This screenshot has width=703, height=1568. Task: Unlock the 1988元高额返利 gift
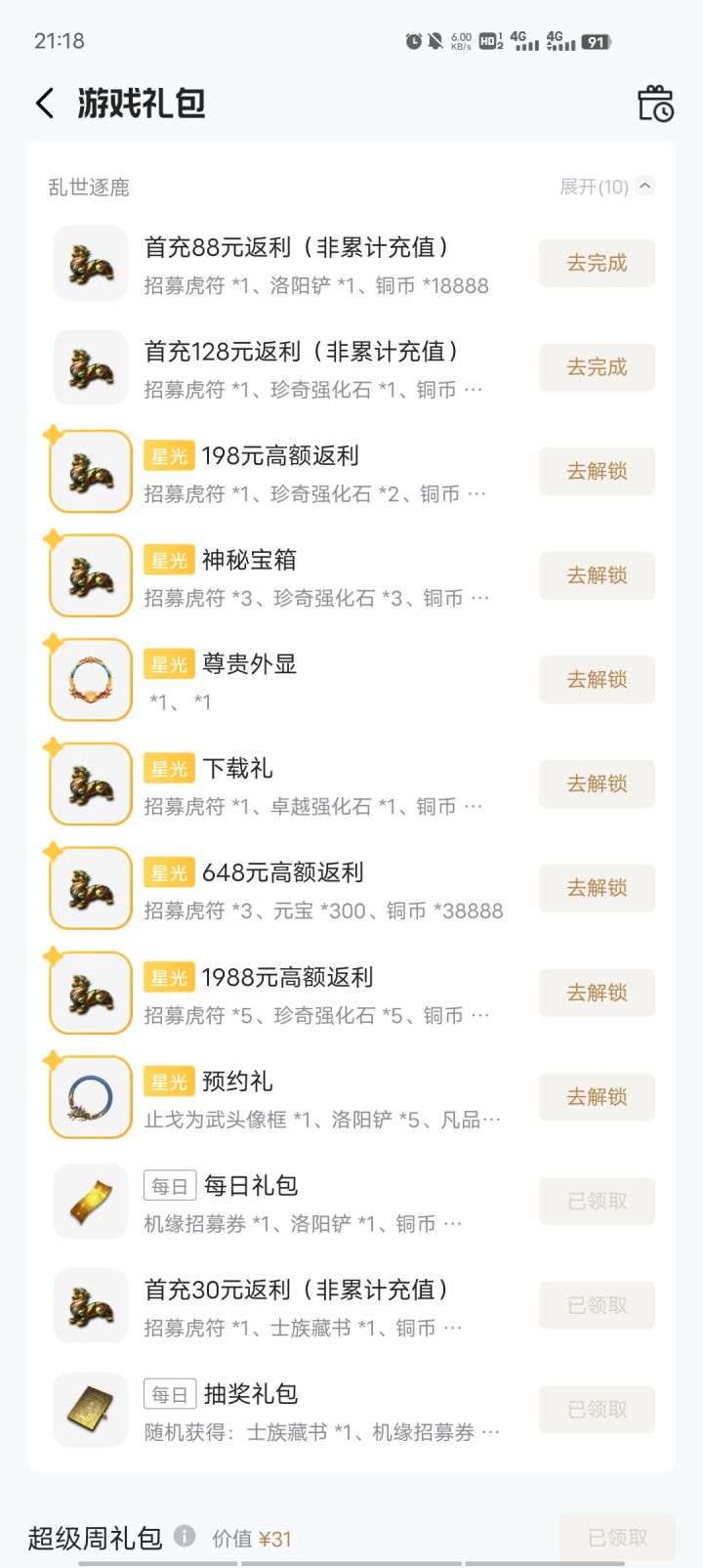[x=597, y=993]
